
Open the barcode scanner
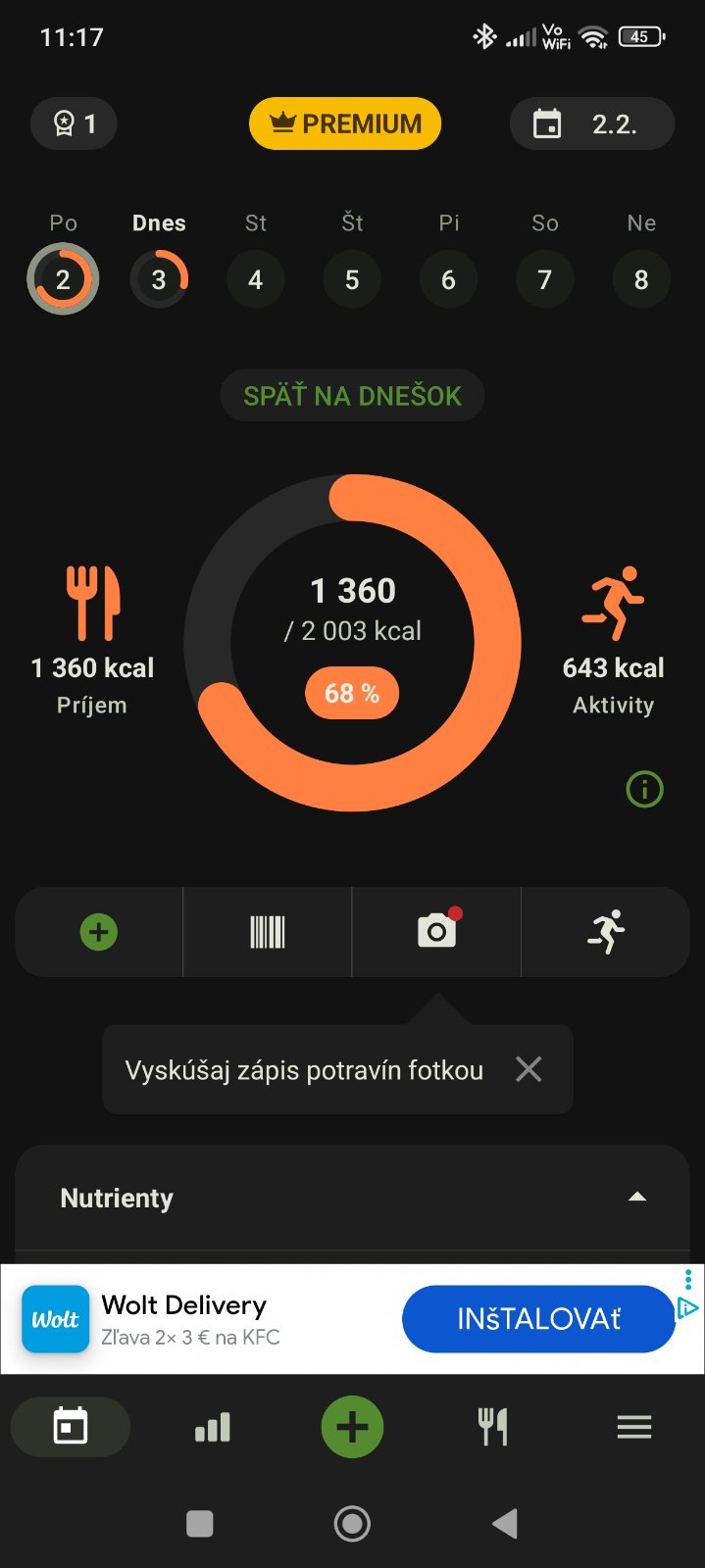[267, 932]
